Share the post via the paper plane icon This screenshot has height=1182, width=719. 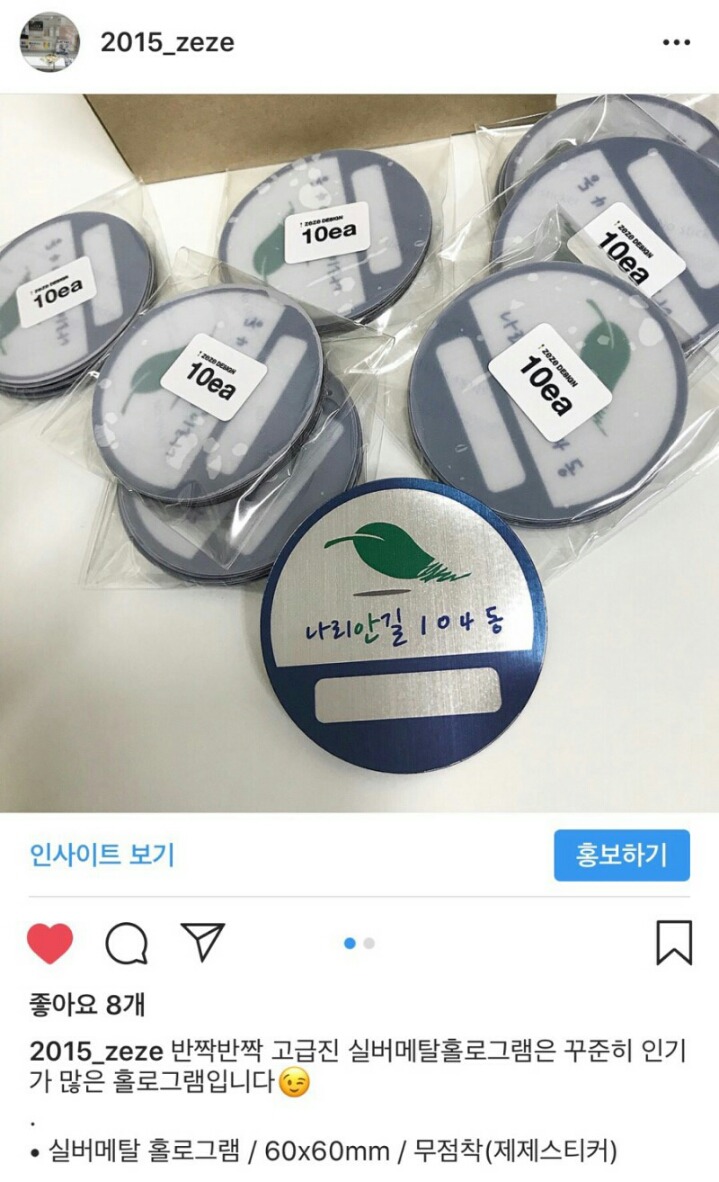coord(203,942)
